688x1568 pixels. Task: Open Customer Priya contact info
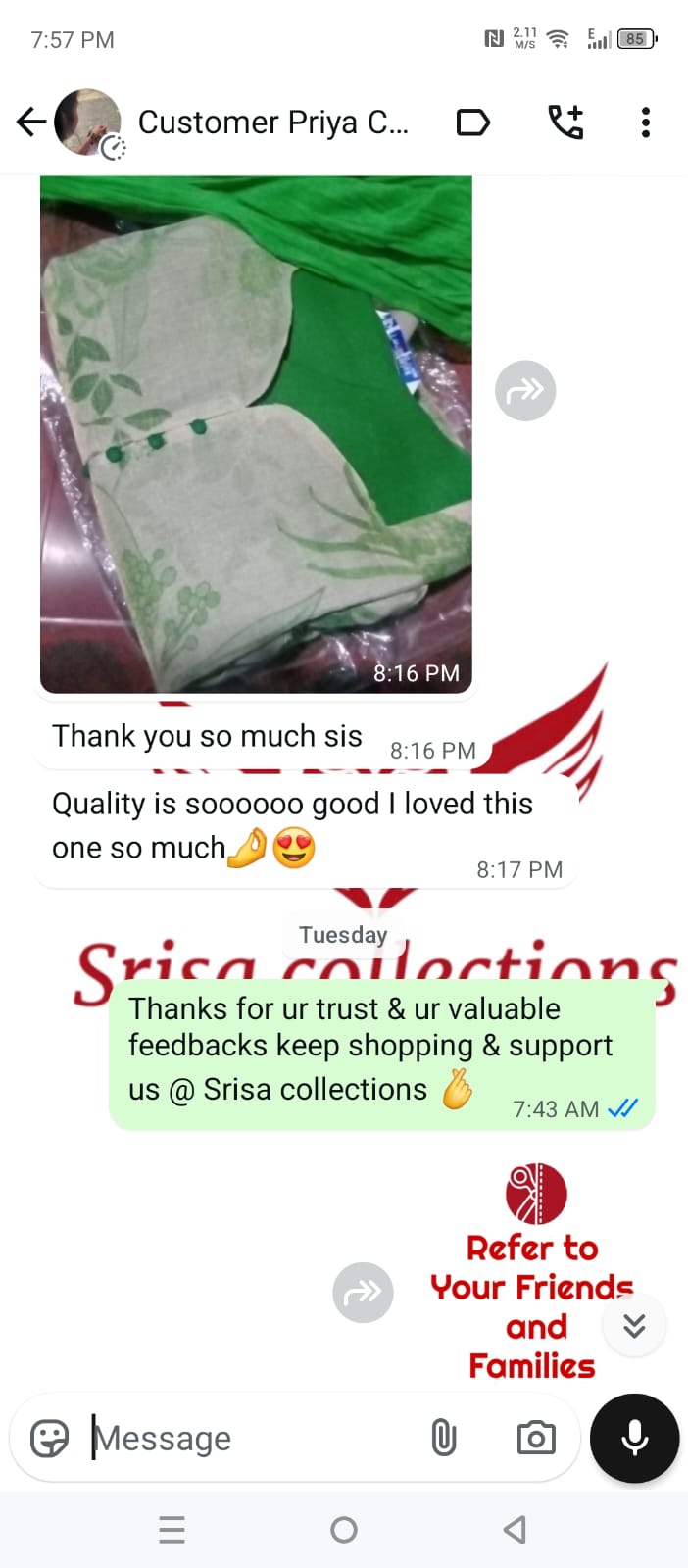pyautogui.click(x=272, y=122)
